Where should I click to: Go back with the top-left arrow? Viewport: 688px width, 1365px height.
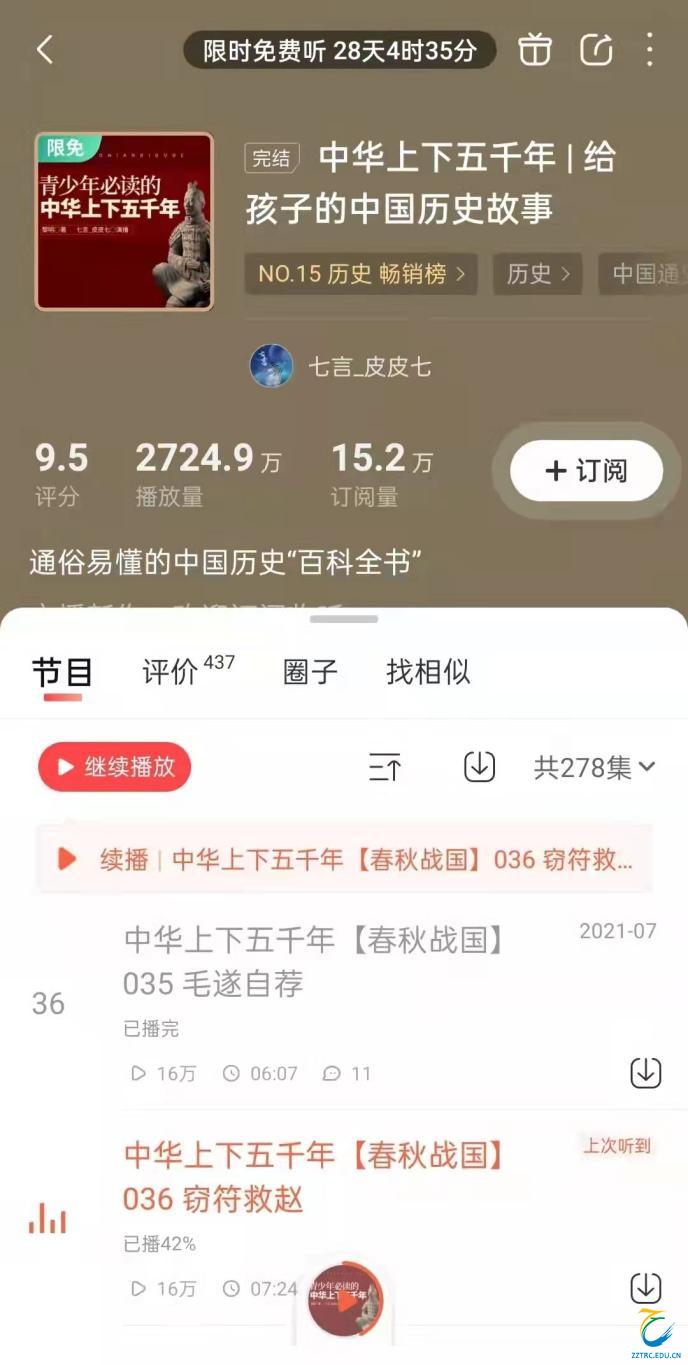(x=45, y=50)
